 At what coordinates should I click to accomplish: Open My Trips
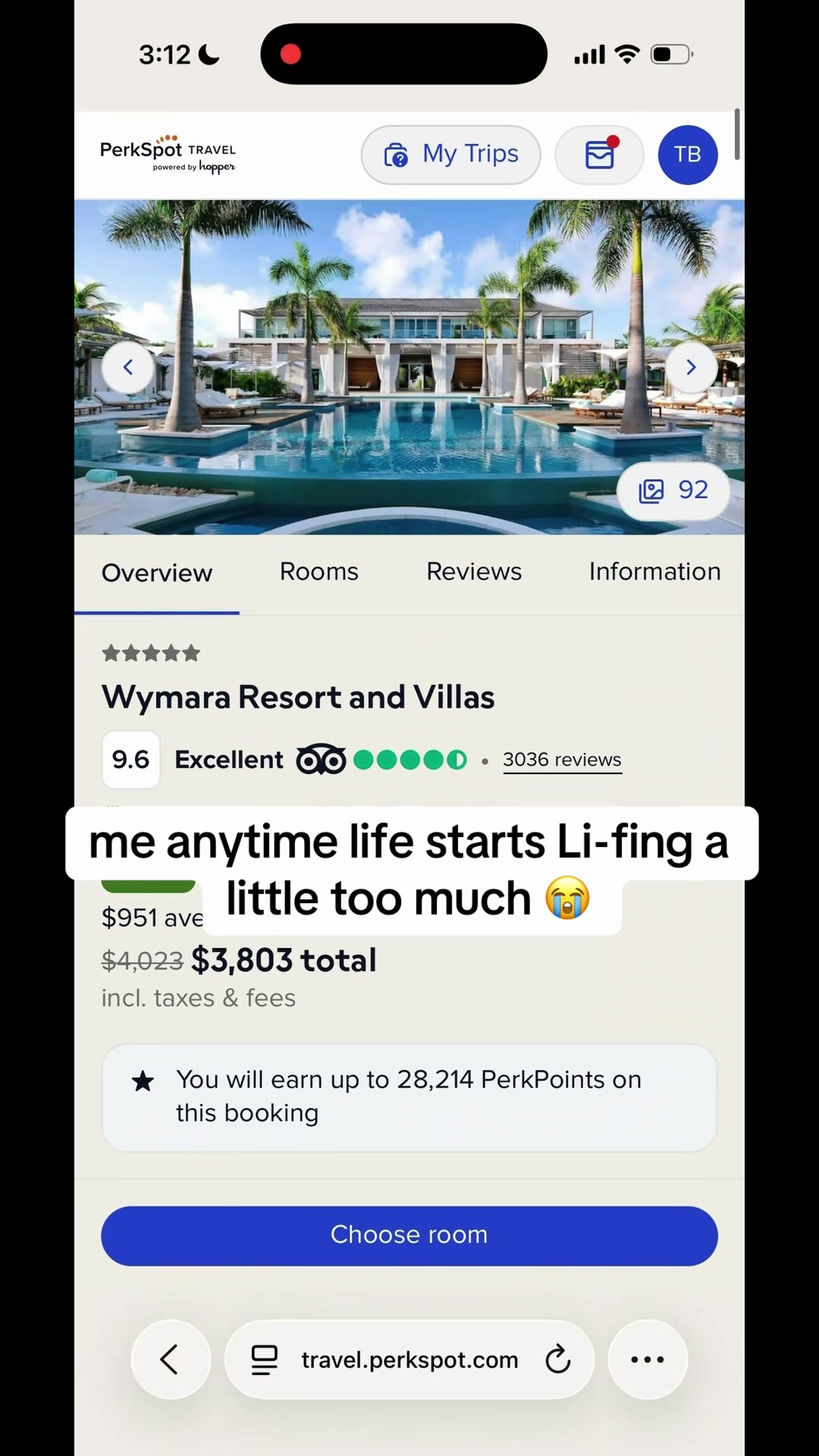(x=450, y=155)
